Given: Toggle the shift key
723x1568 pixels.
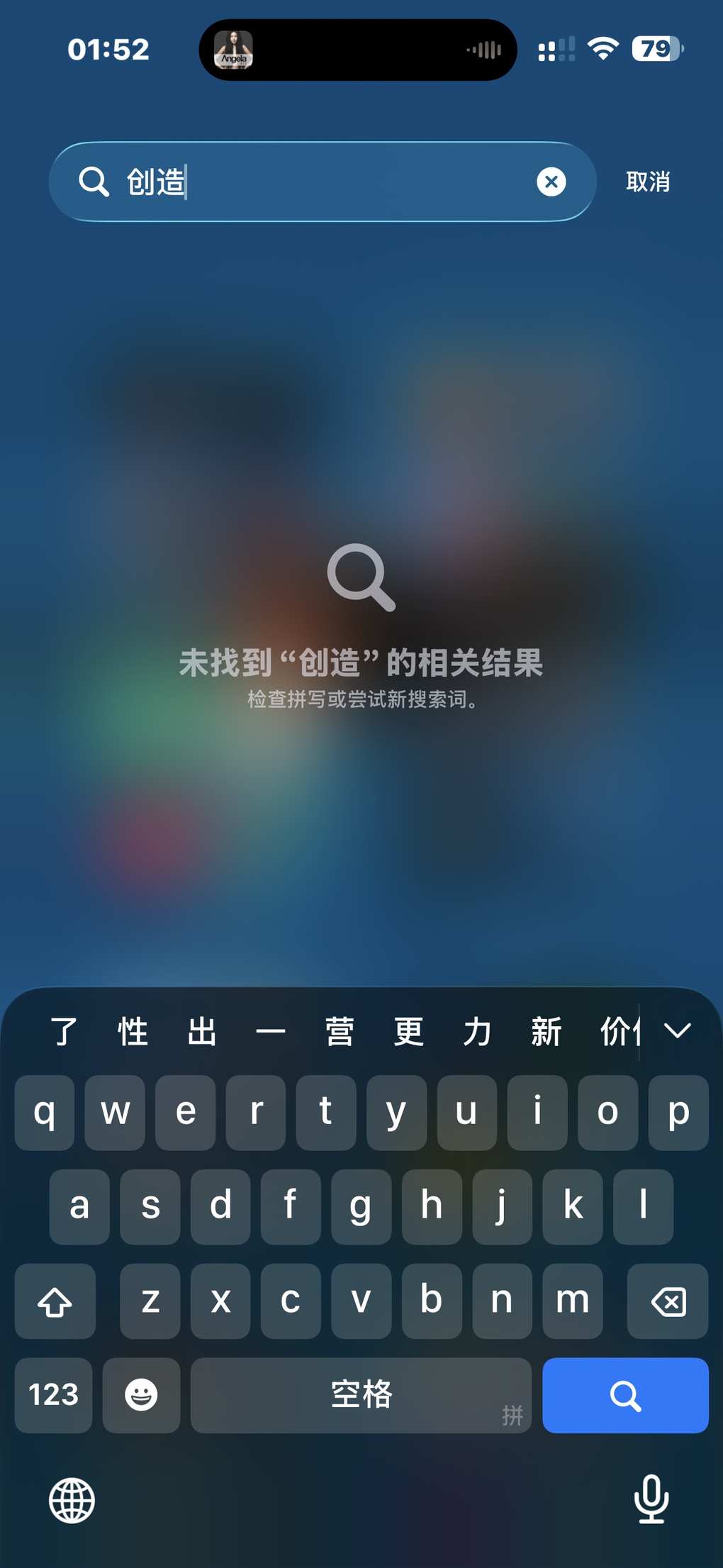Looking at the screenshot, I should coord(55,1301).
